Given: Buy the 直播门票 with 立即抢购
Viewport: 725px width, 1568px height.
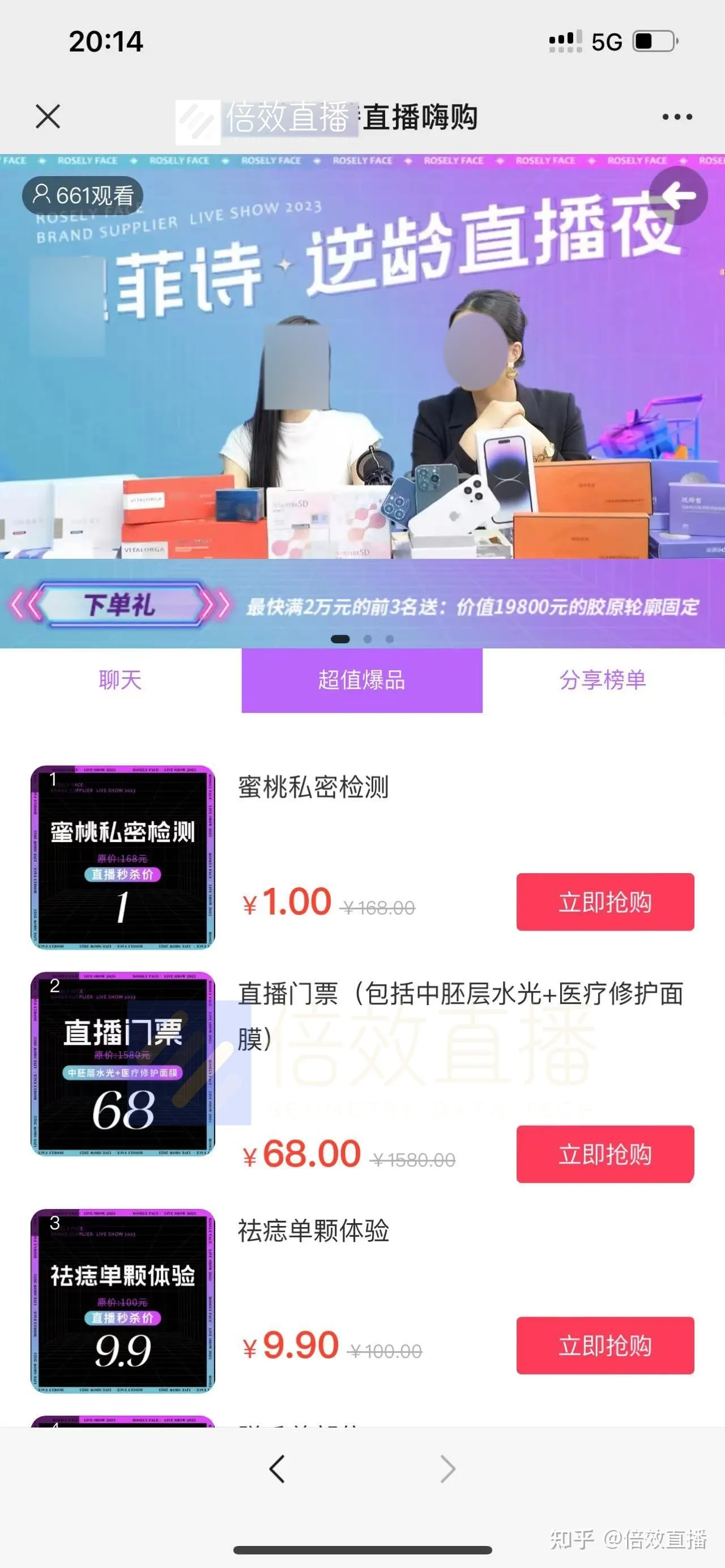Looking at the screenshot, I should coord(604,1154).
